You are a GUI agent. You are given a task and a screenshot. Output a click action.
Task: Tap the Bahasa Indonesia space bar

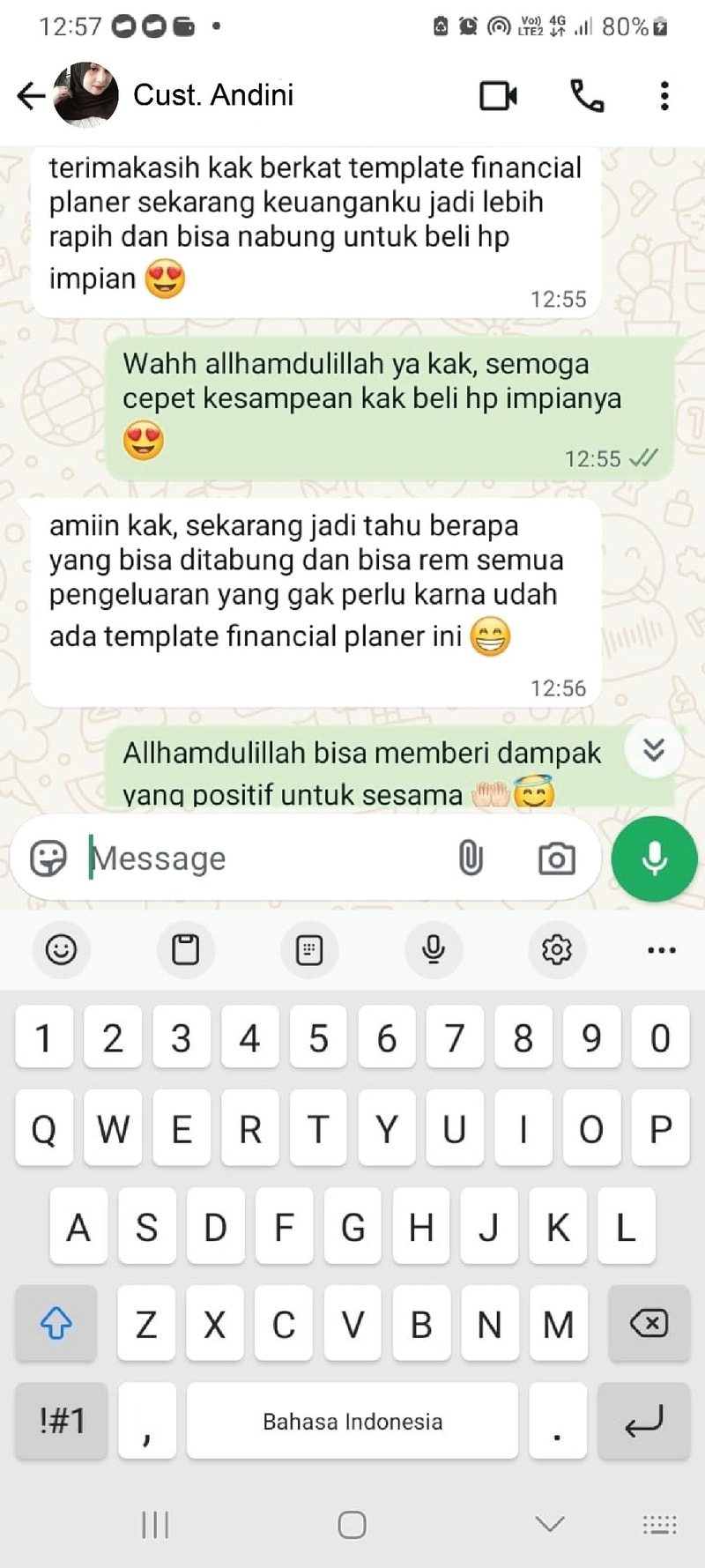(352, 1420)
